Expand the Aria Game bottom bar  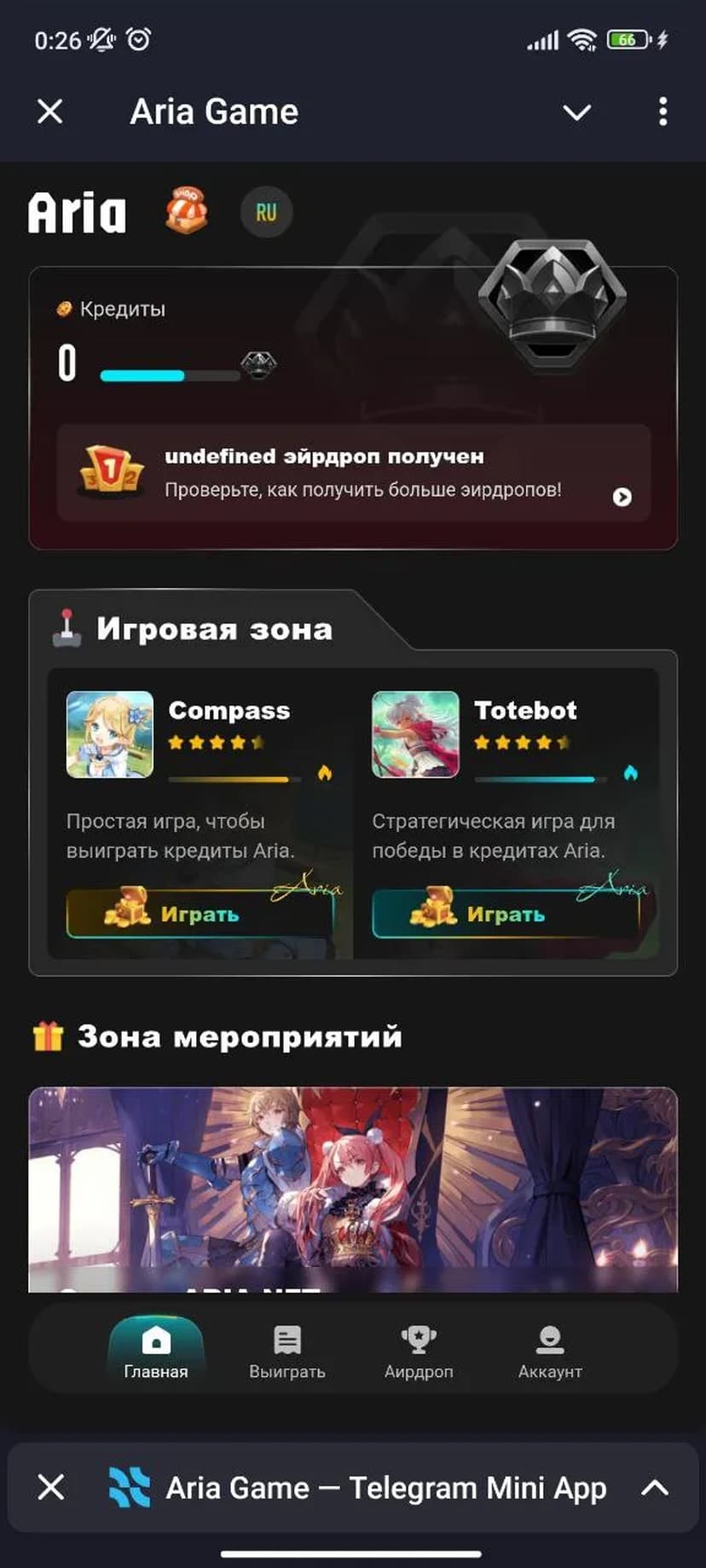coord(654,1488)
